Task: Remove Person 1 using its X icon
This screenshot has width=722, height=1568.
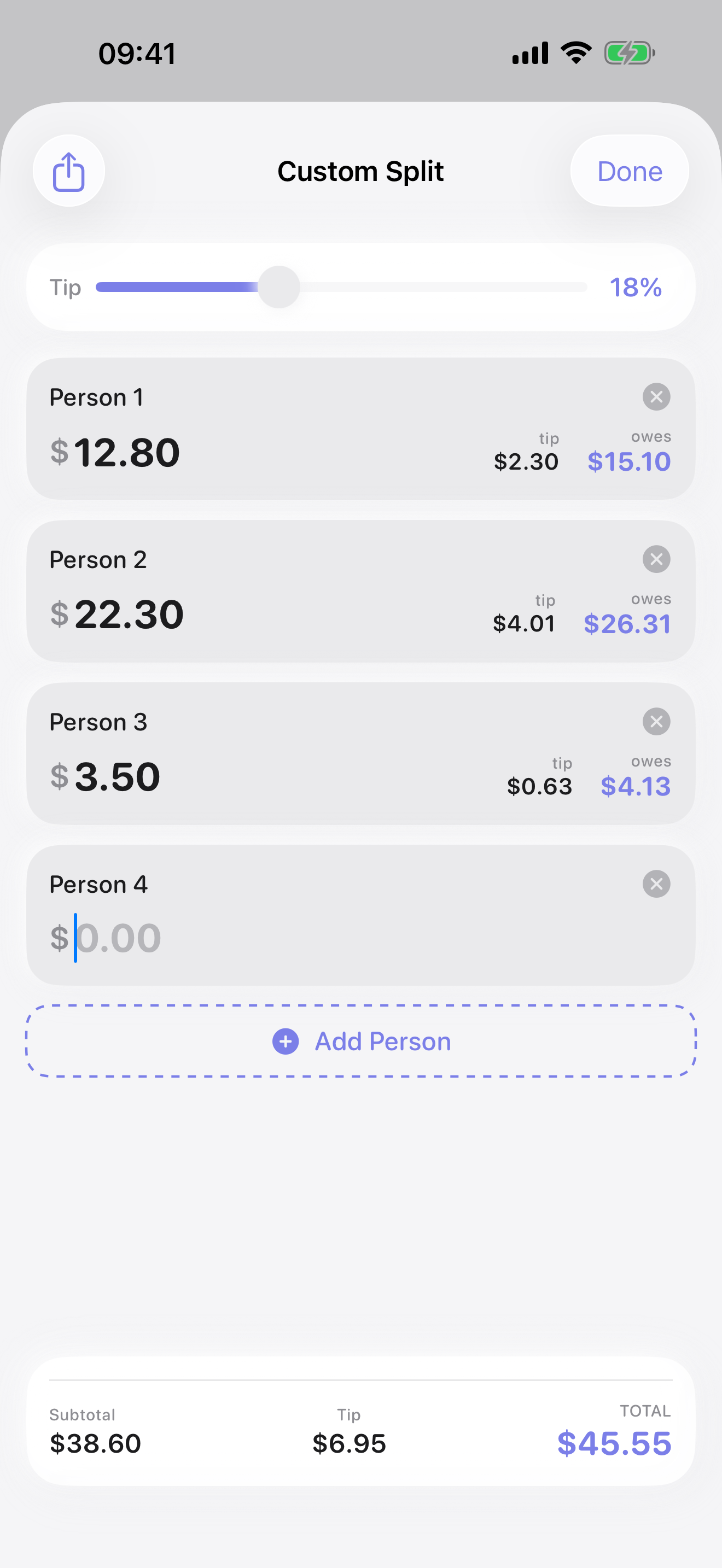Action: (656, 397)
